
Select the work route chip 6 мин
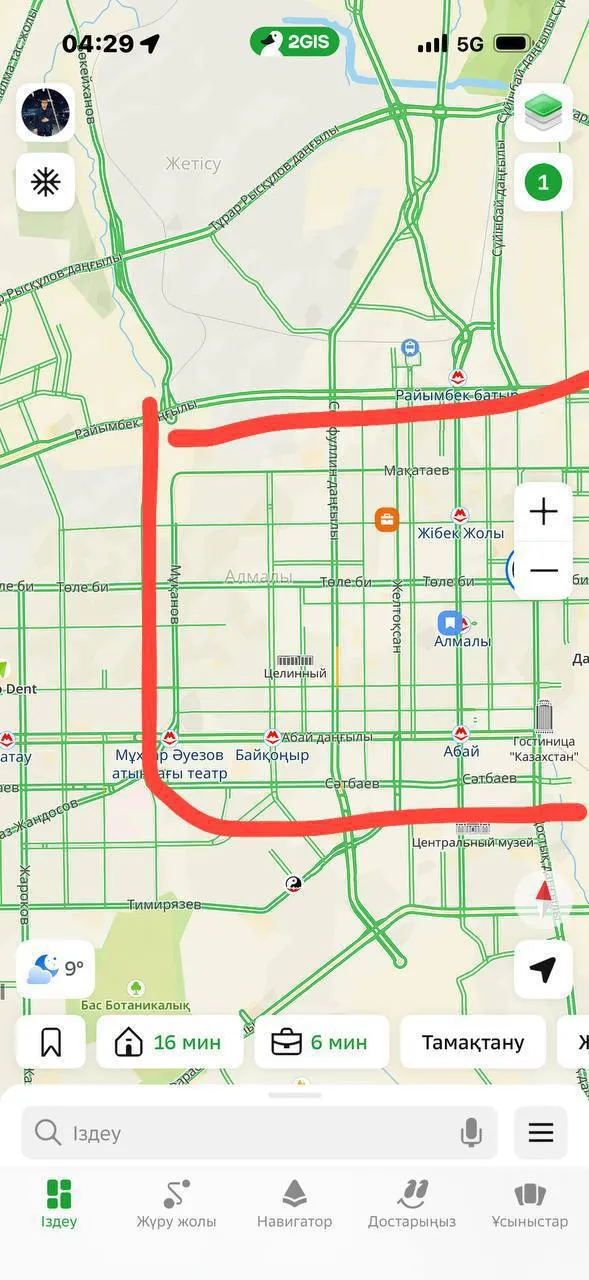pyautogui.click(x=321, y=1042)
